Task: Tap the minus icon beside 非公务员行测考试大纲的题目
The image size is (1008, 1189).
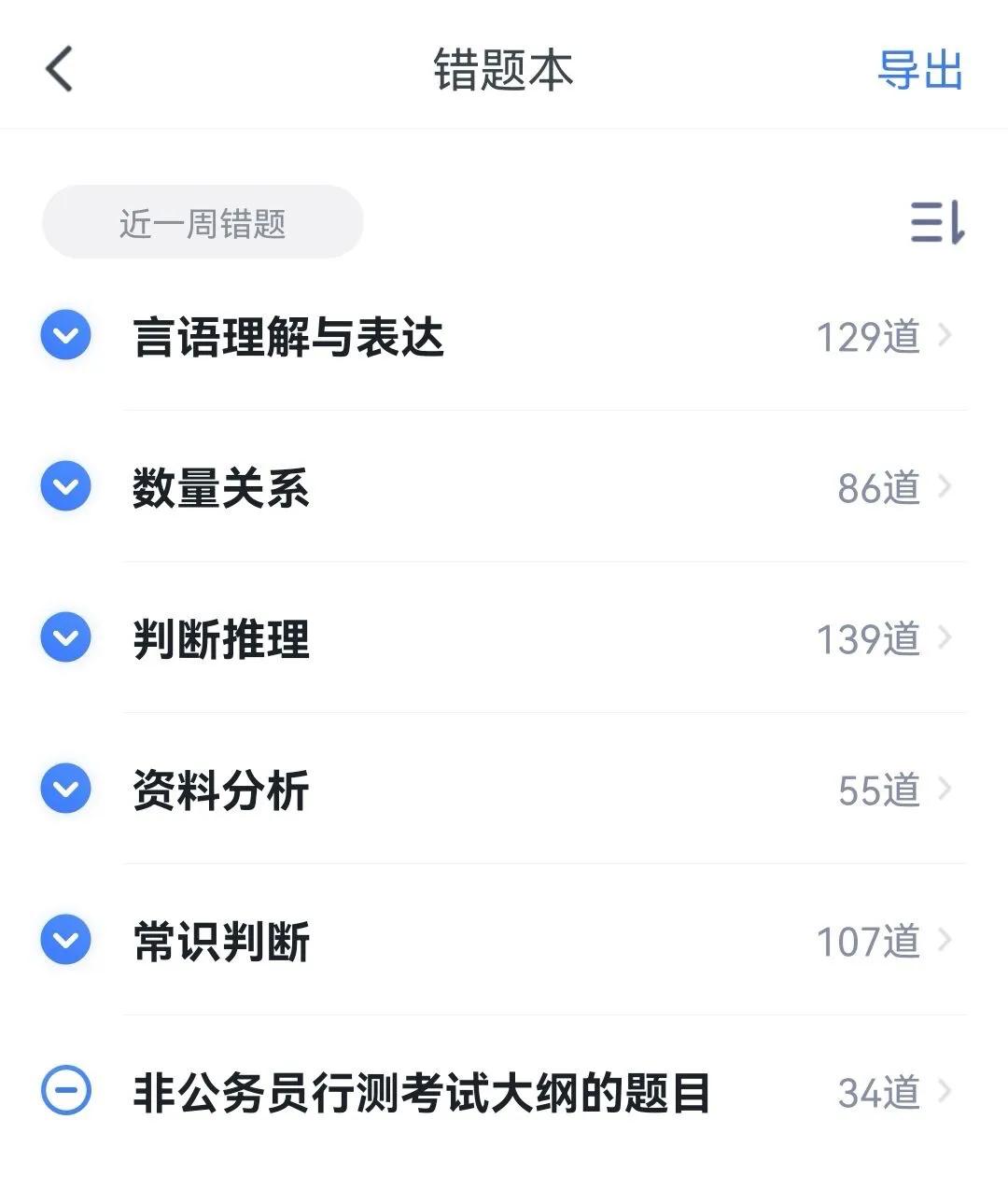Action: [x=65, y=1091]
